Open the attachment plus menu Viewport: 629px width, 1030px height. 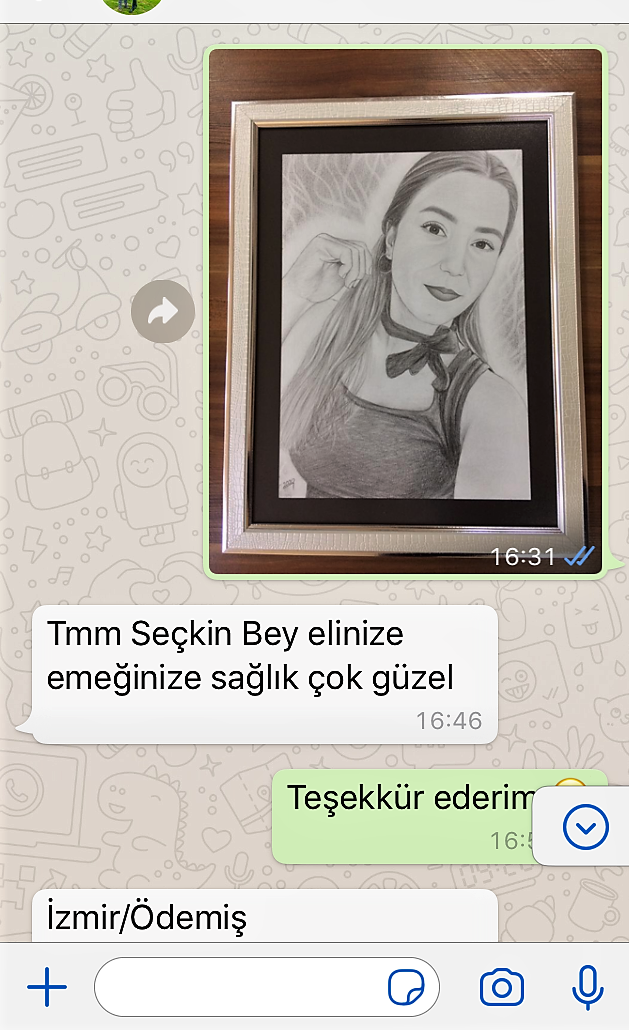[x=46, y=988]
